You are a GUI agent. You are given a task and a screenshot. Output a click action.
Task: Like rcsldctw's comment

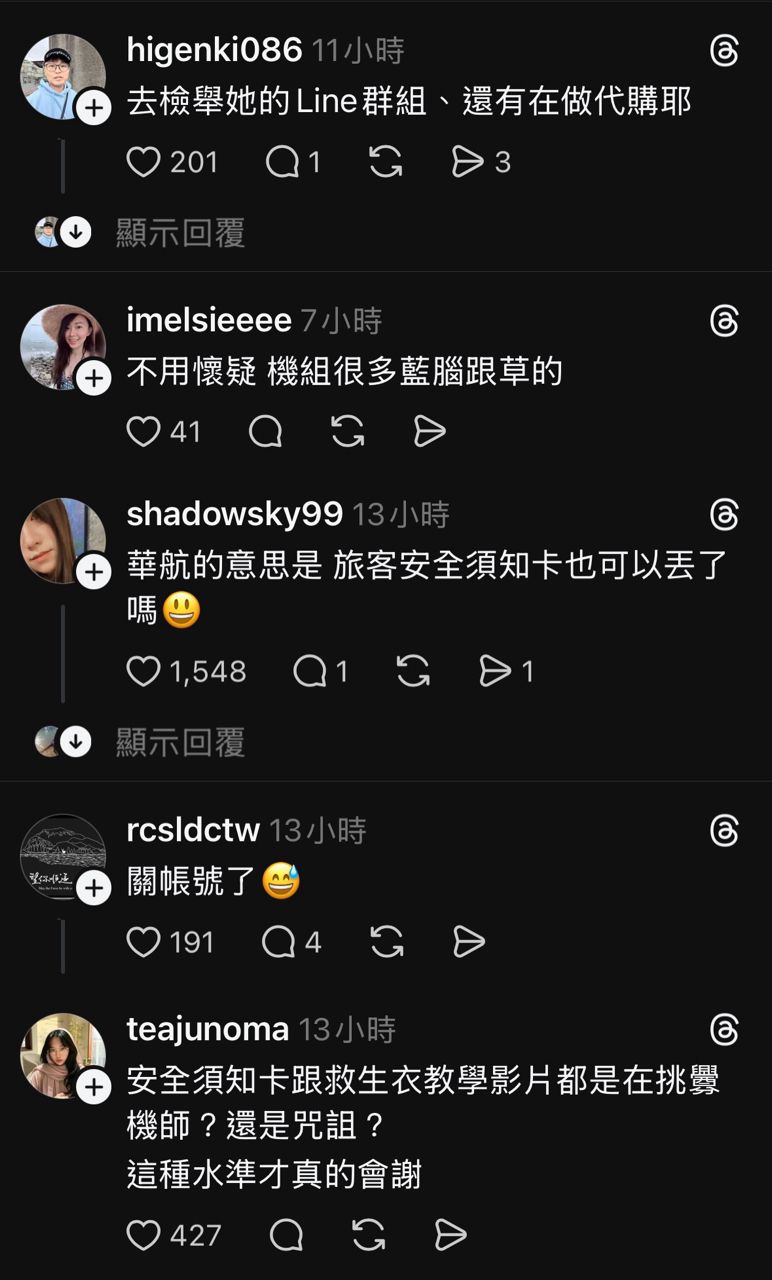pos(144,942)
